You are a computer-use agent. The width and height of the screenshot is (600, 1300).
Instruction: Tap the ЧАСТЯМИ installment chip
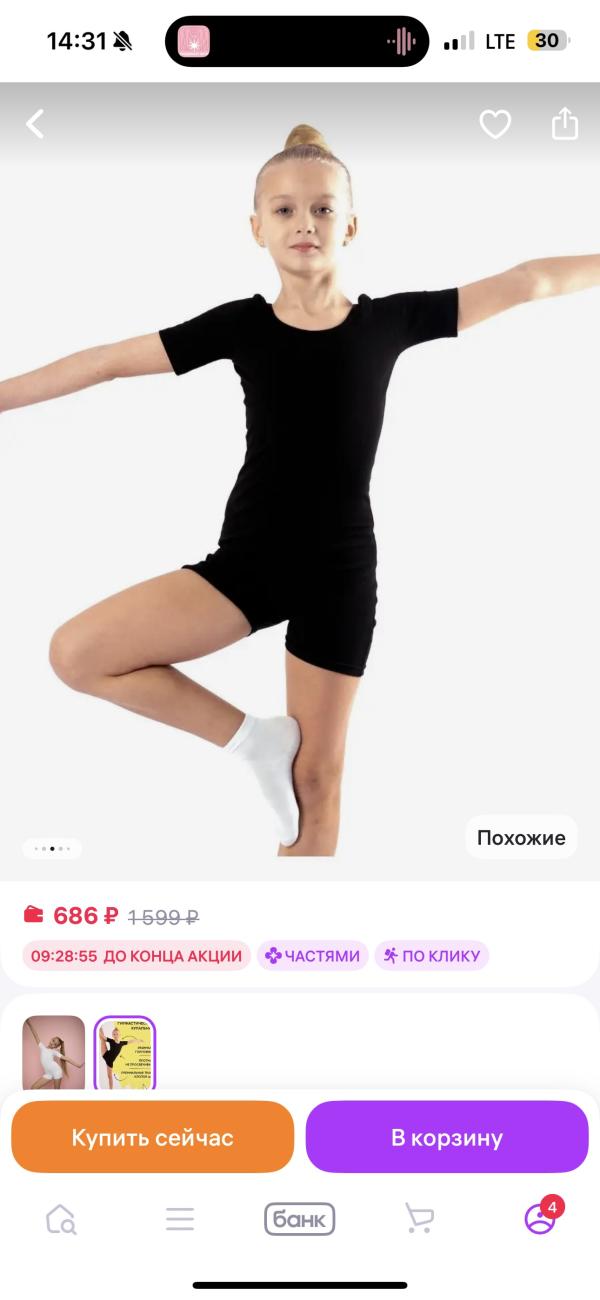click(313, 955)
